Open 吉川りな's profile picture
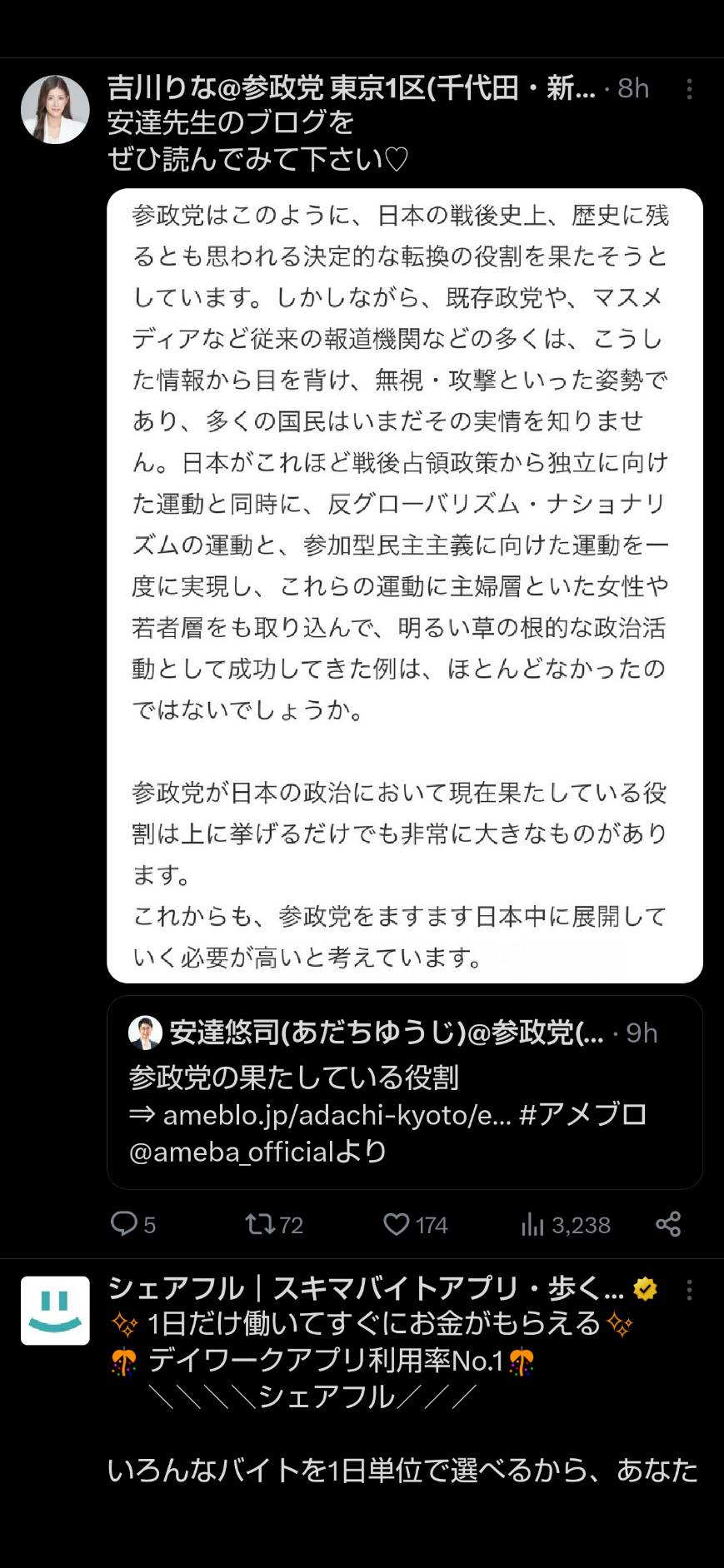The height and width of the screenshot is (1568, 724). click(x=55, y=110)
